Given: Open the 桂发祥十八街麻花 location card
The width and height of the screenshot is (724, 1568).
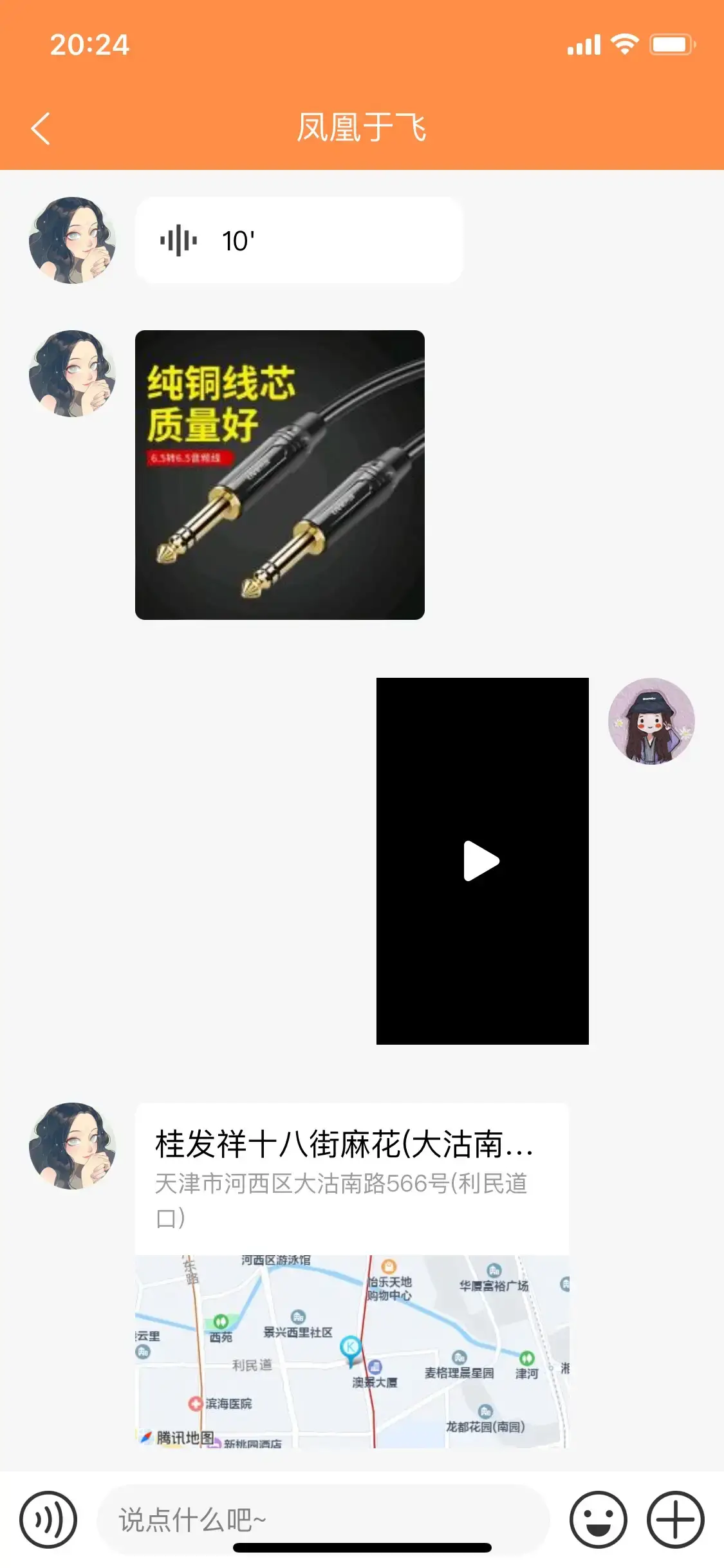Looking at the screenshot, I should [352, 1274].
